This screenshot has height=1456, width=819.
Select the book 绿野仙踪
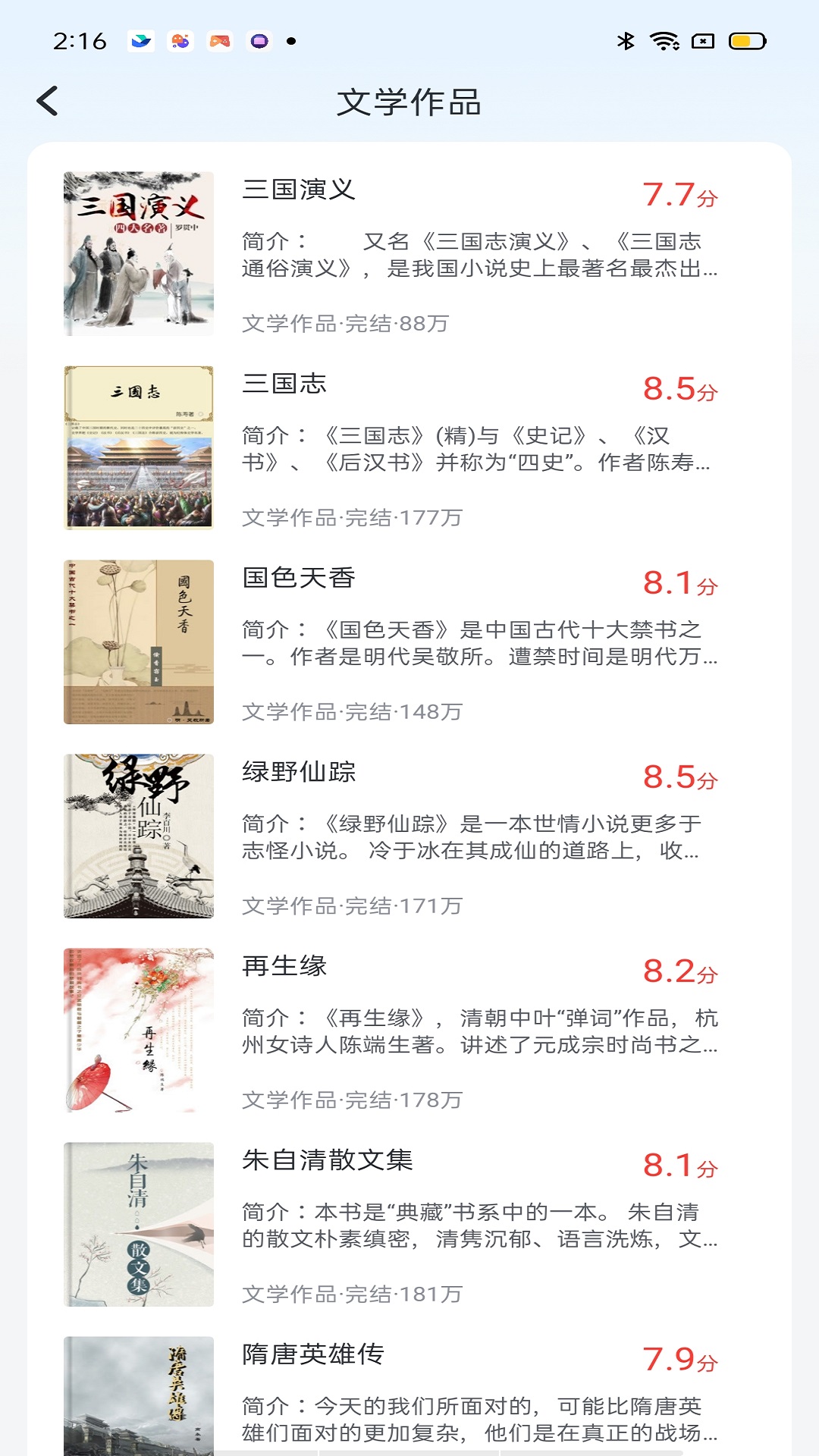coord(409,836)
